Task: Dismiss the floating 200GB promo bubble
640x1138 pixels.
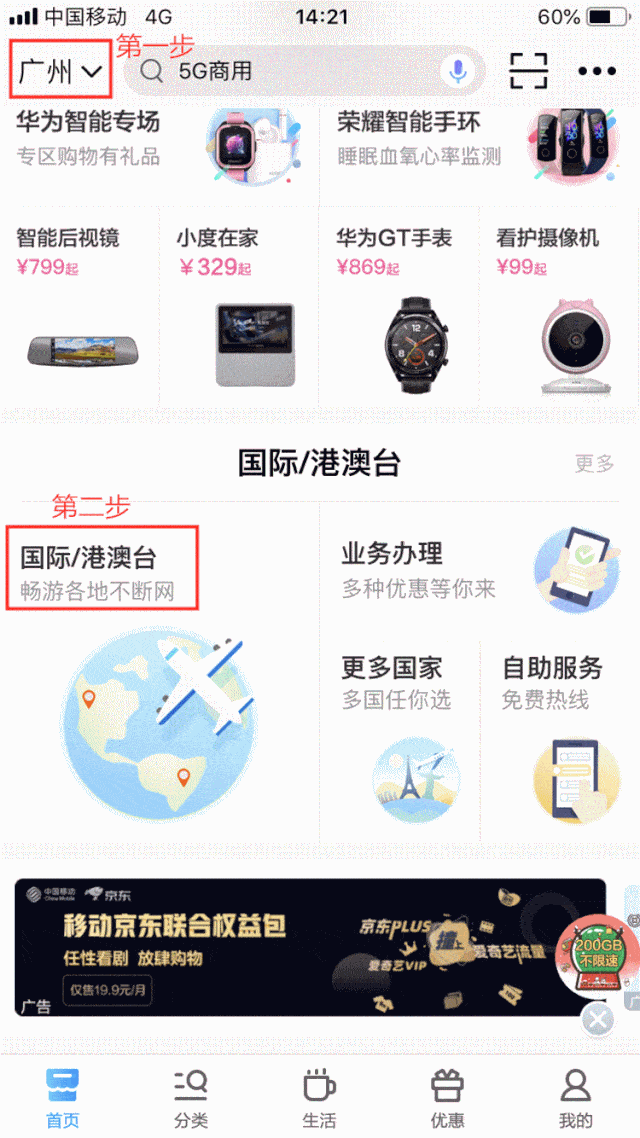Action: [598, 1020]
